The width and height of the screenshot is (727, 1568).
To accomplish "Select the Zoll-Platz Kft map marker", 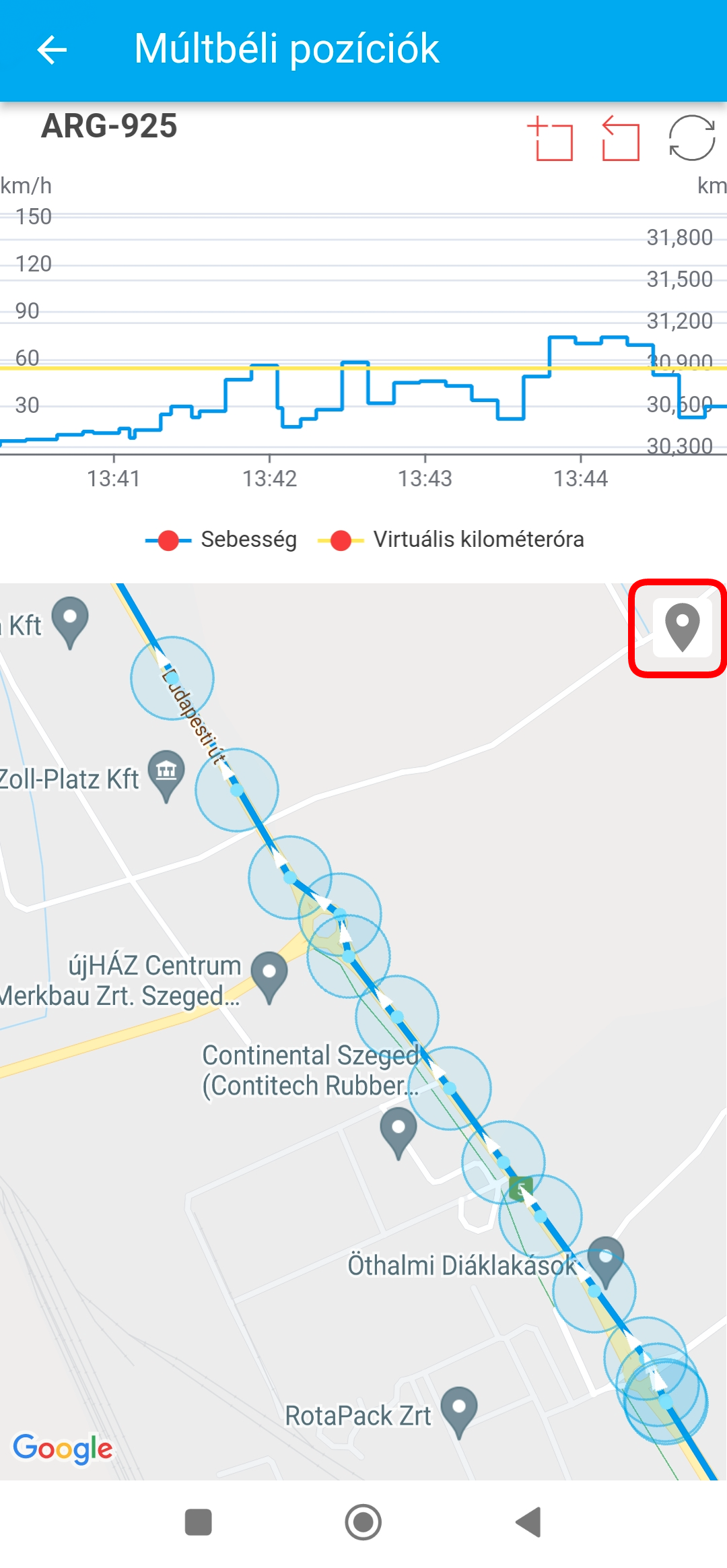I will tap(166, 773).
